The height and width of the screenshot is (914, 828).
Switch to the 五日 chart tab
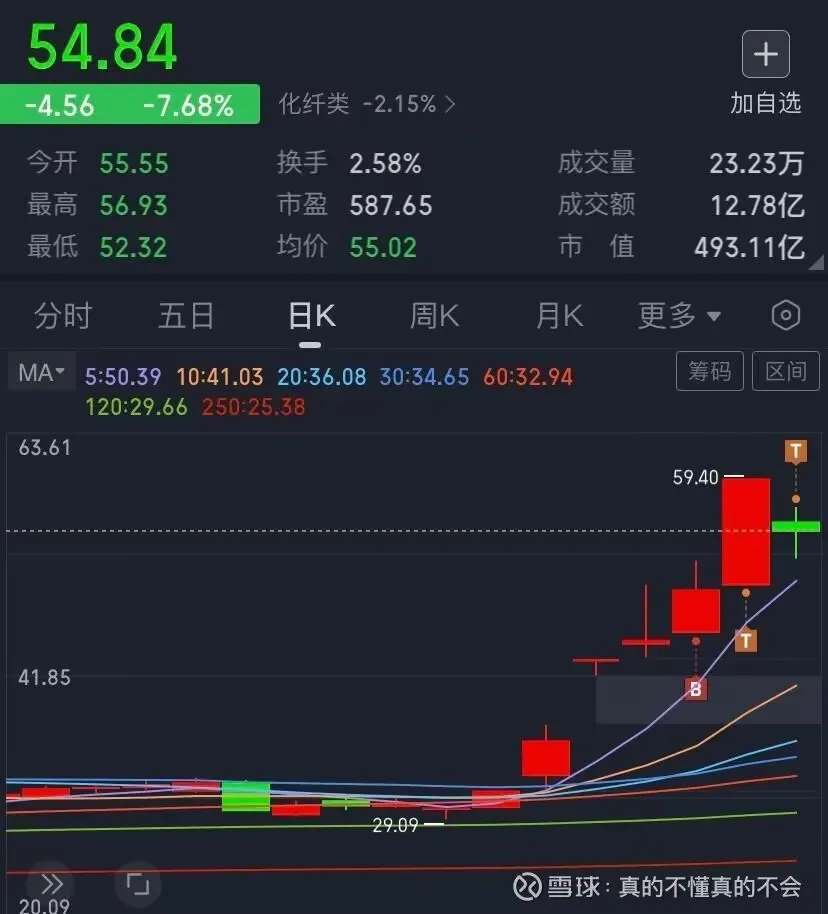[186, 316]
